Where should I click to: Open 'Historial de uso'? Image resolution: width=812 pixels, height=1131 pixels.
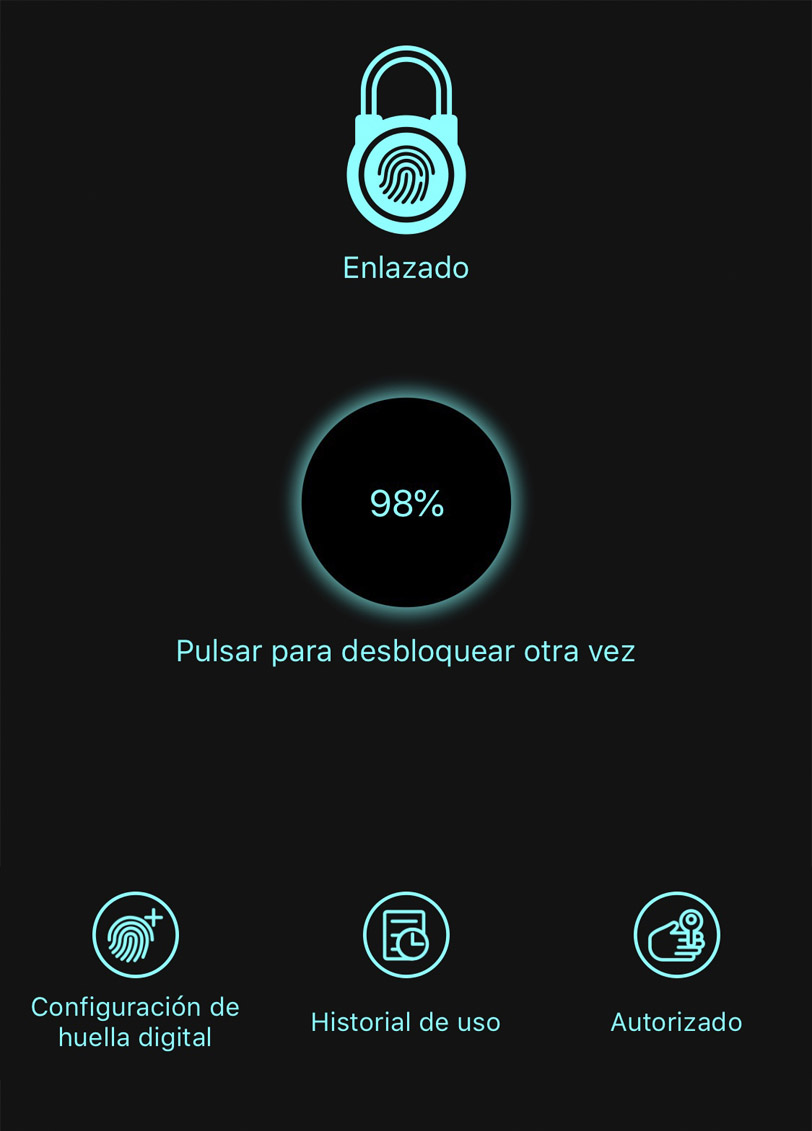click(405, 1022)
